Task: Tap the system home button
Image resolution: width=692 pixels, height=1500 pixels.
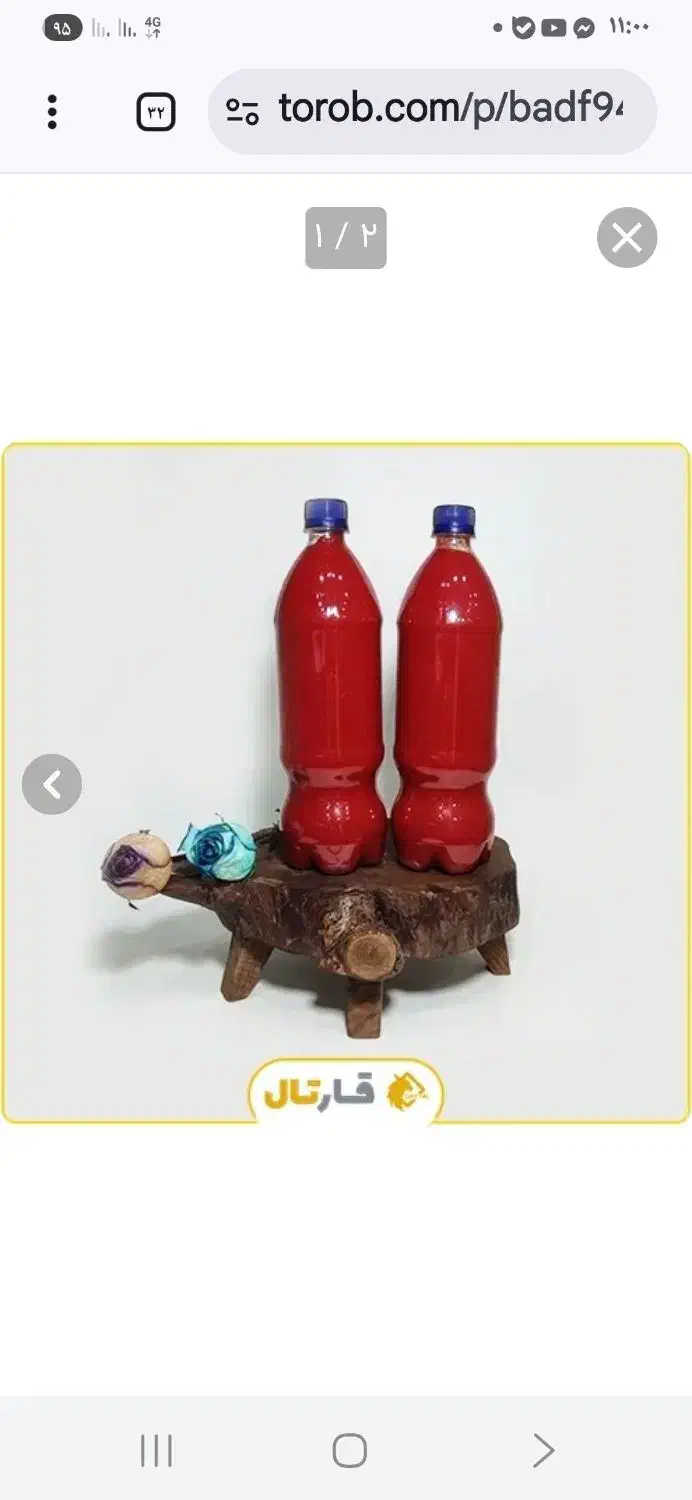Action: pos(349,1450)
